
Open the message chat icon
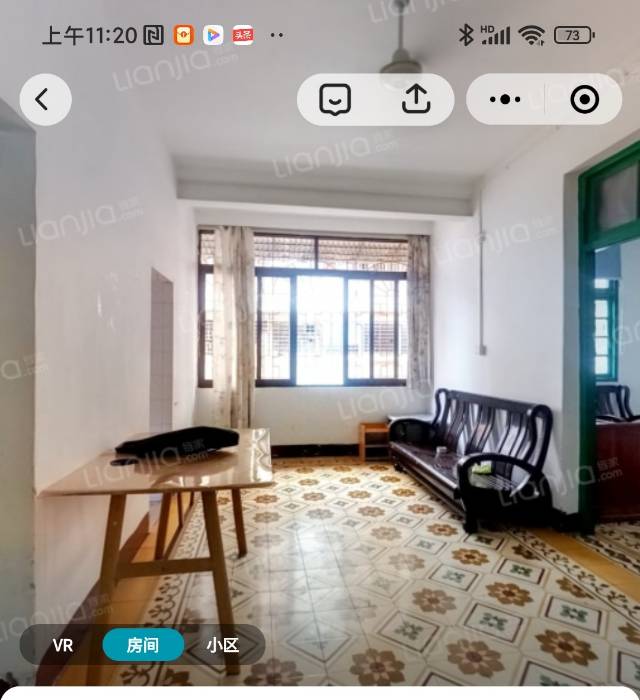coord(336,100)
